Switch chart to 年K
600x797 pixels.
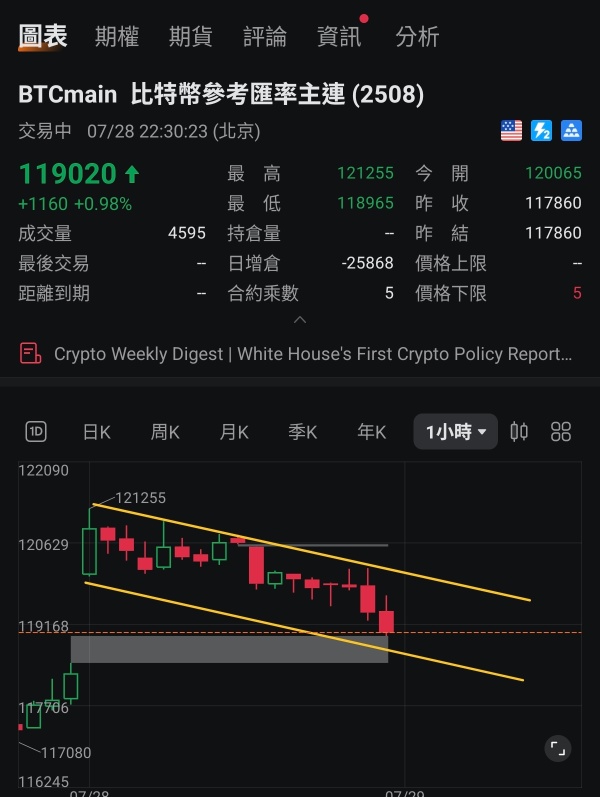point(372,432)
